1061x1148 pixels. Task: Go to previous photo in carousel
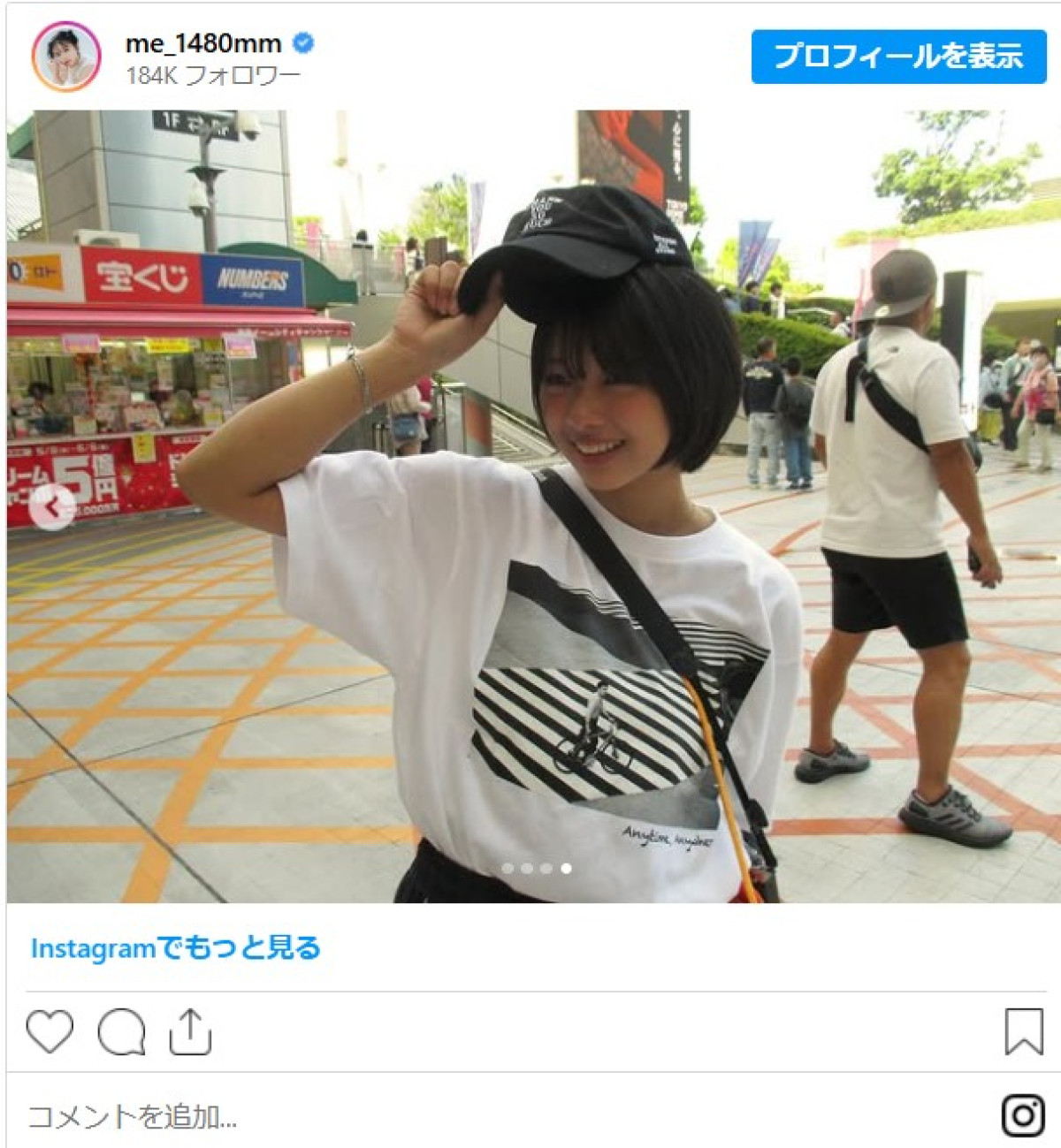52,507
